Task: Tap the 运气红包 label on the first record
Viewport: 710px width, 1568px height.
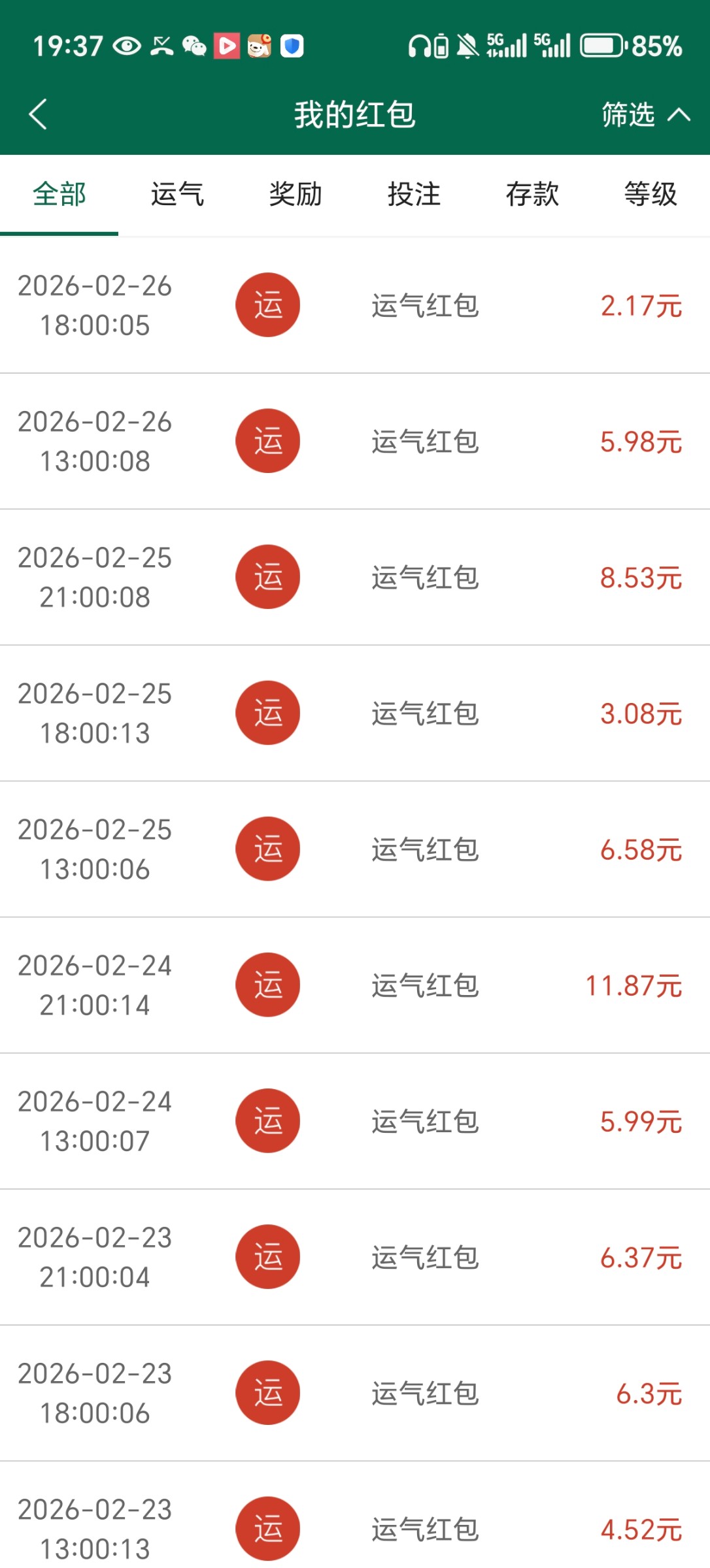Action: click(x=425, y=304)
